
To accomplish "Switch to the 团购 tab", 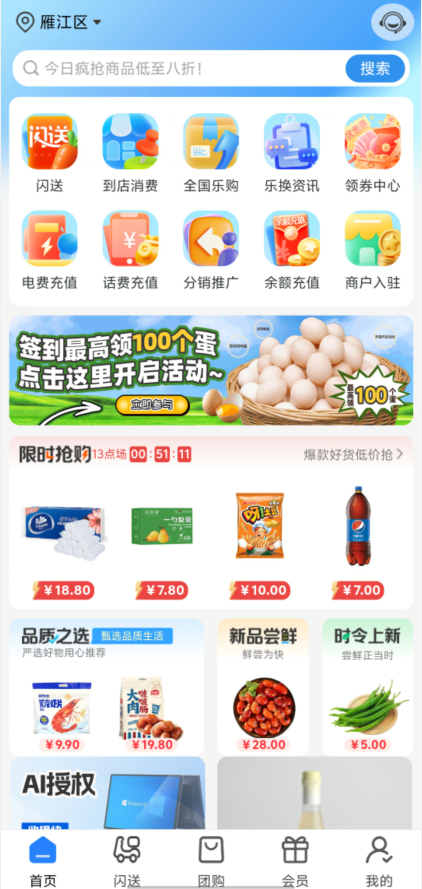I will click(x=211, y=861).
